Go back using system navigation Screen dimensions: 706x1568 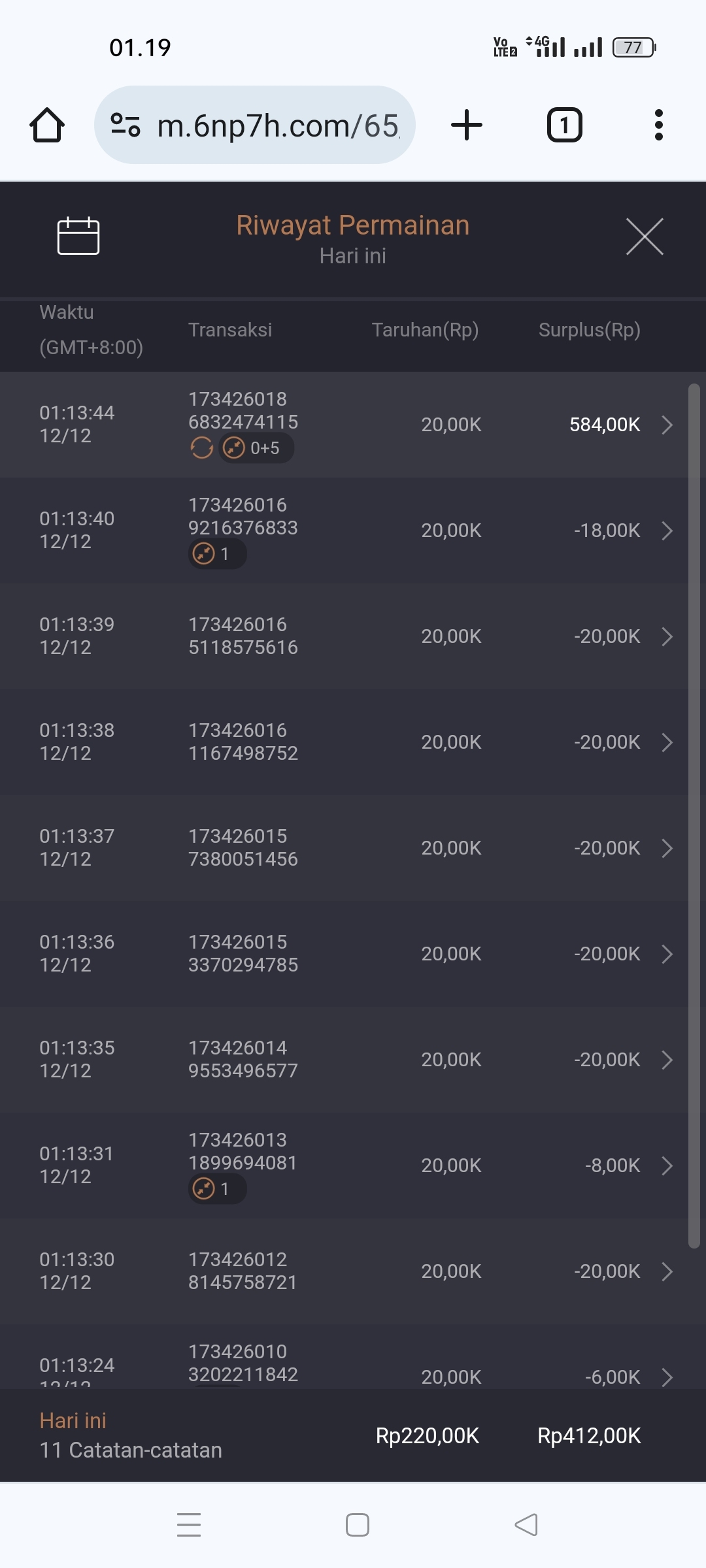(526, 1525)
